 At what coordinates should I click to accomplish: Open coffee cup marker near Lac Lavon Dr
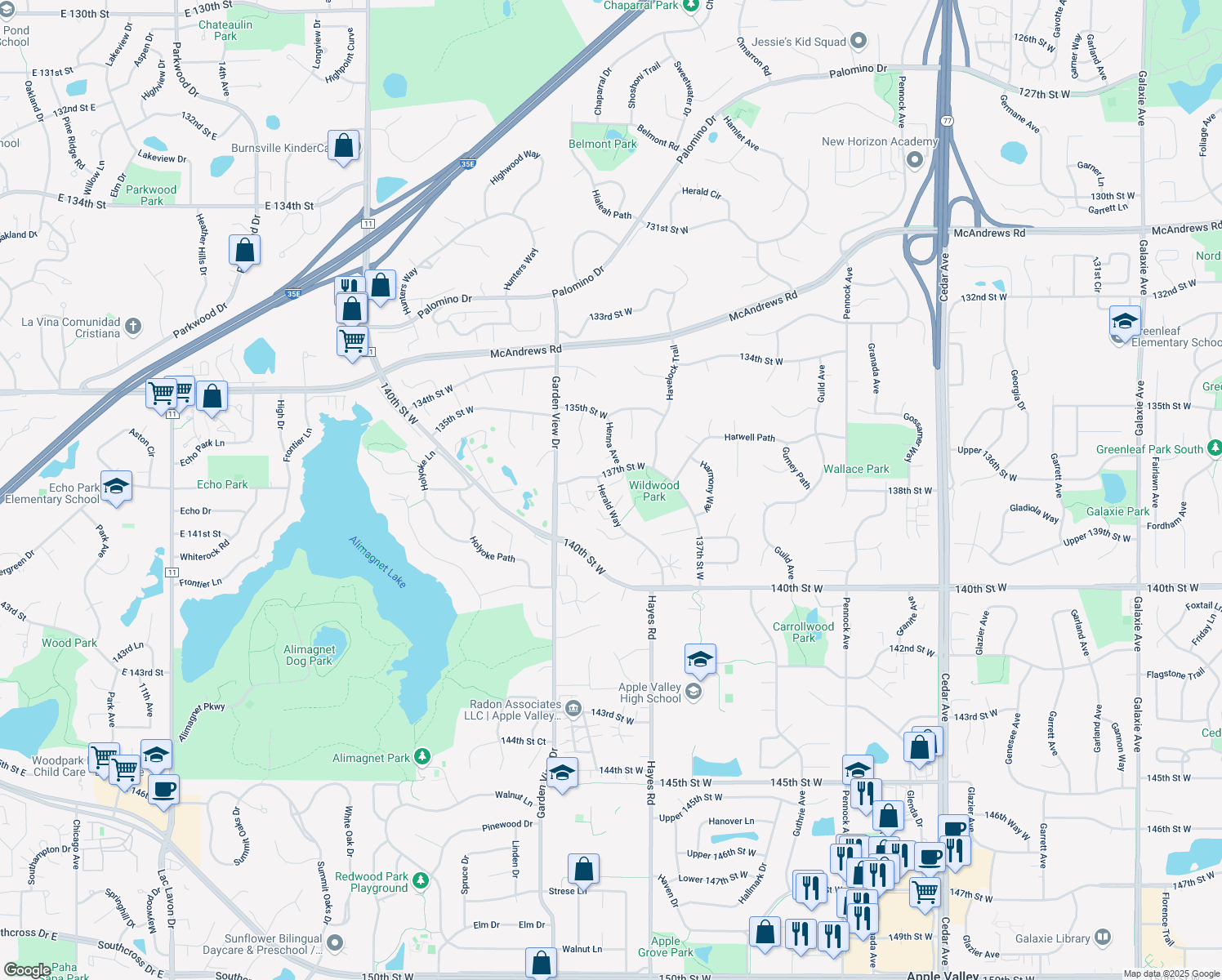point(163,790)
